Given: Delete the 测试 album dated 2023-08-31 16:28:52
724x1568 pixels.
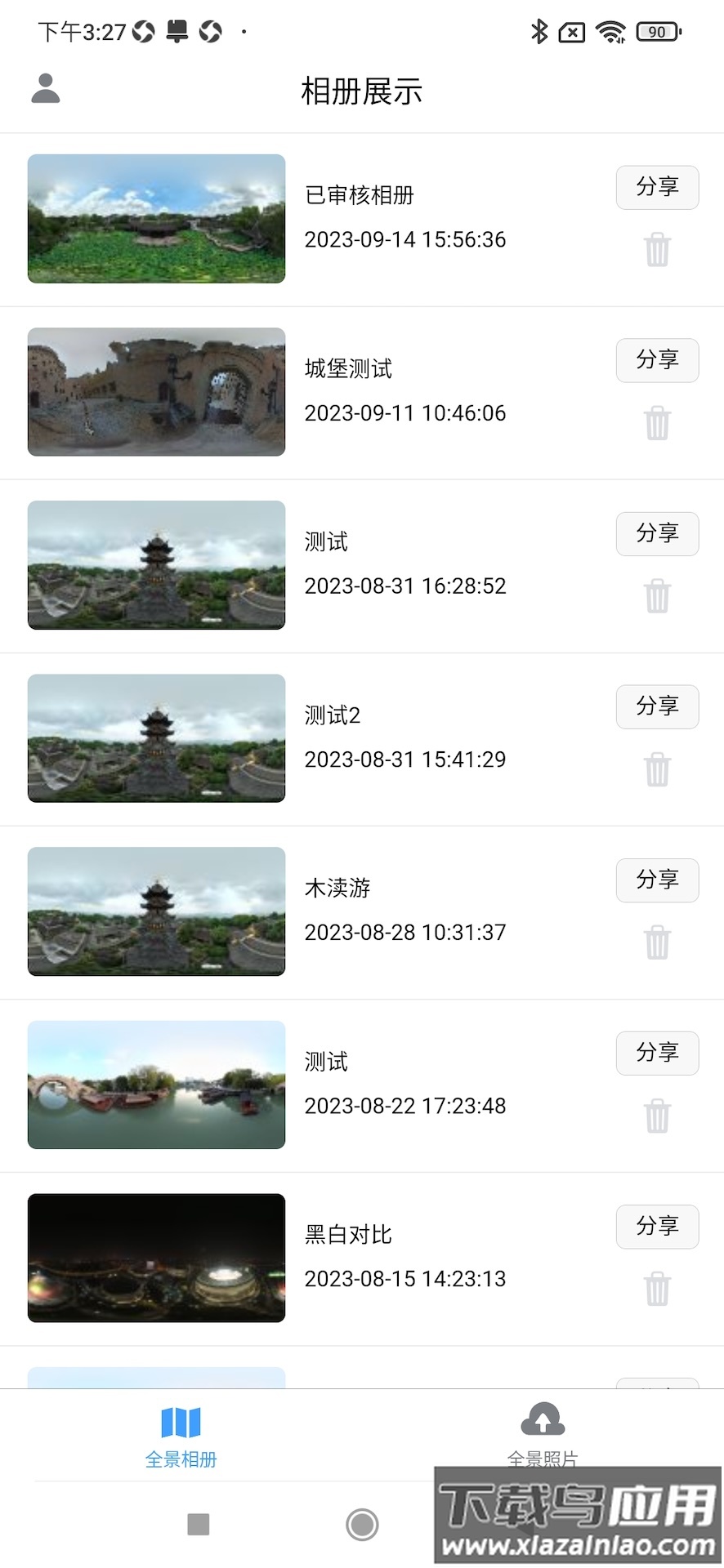Looking at the screenshot, I should pos(657,596).
